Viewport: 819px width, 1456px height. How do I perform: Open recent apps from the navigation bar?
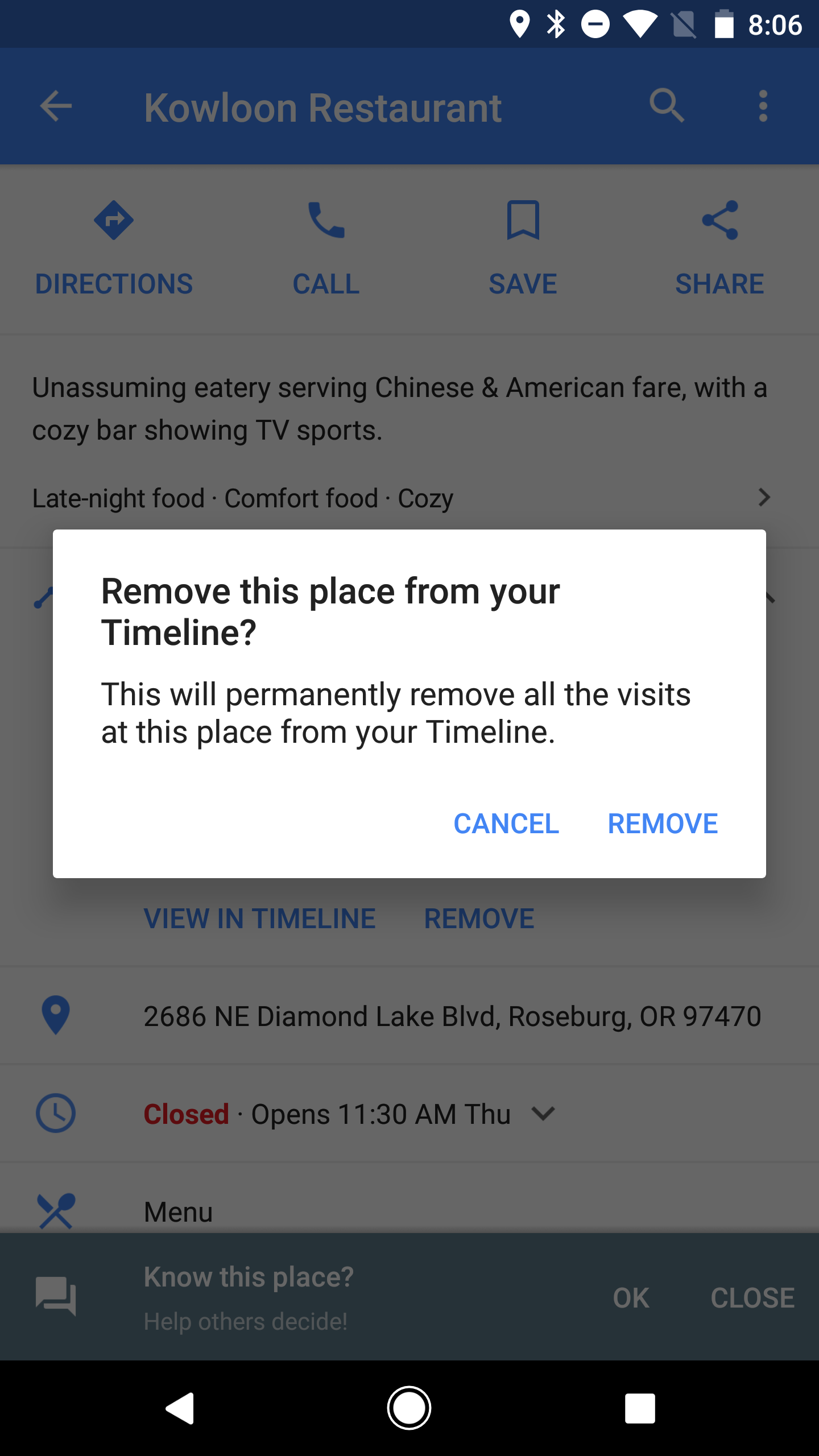640,1408
